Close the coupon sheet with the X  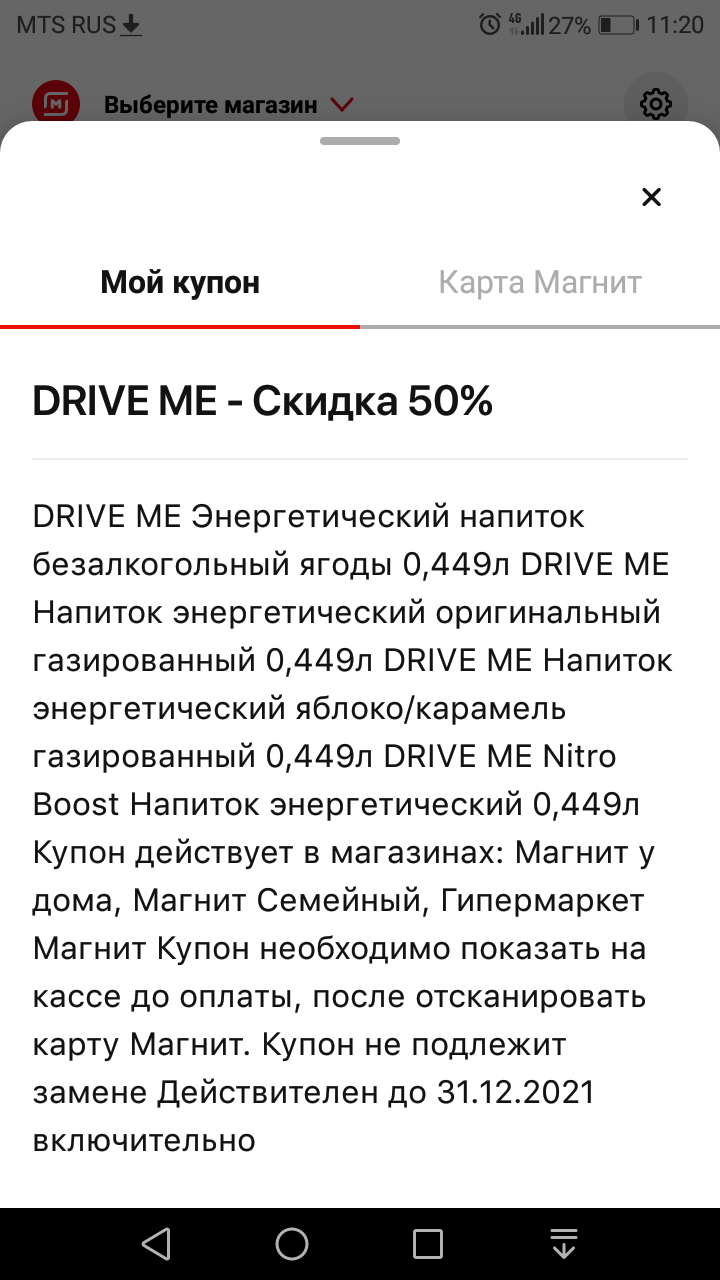tap(651, 197)
